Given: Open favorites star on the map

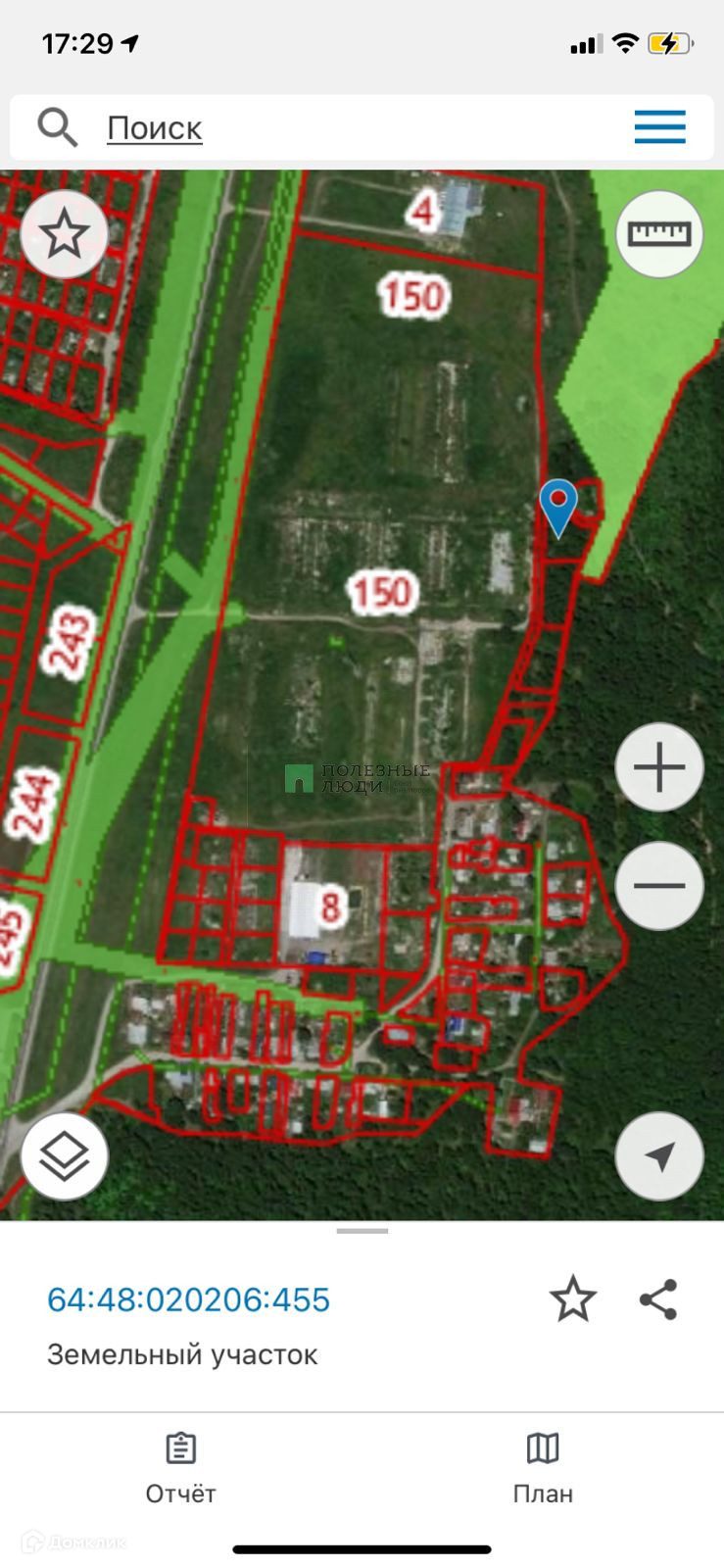Looking at the screenshot, I should 65,235.
